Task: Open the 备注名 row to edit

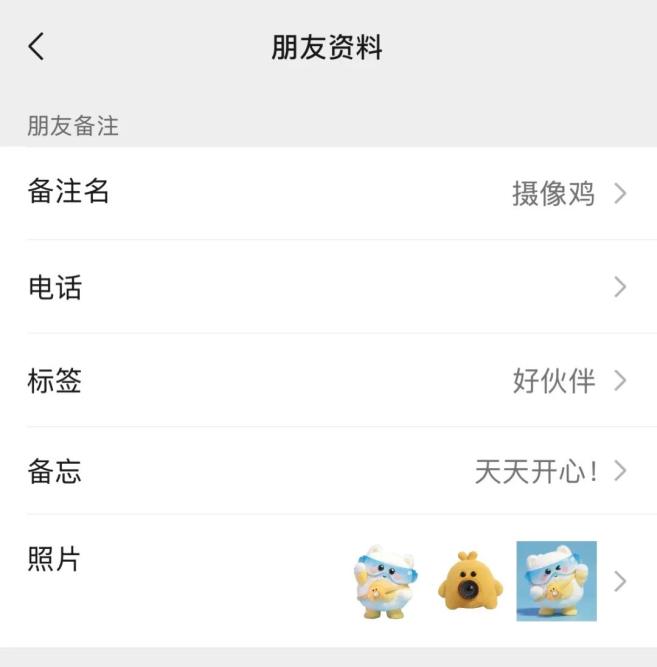Action: click(328, 193)
